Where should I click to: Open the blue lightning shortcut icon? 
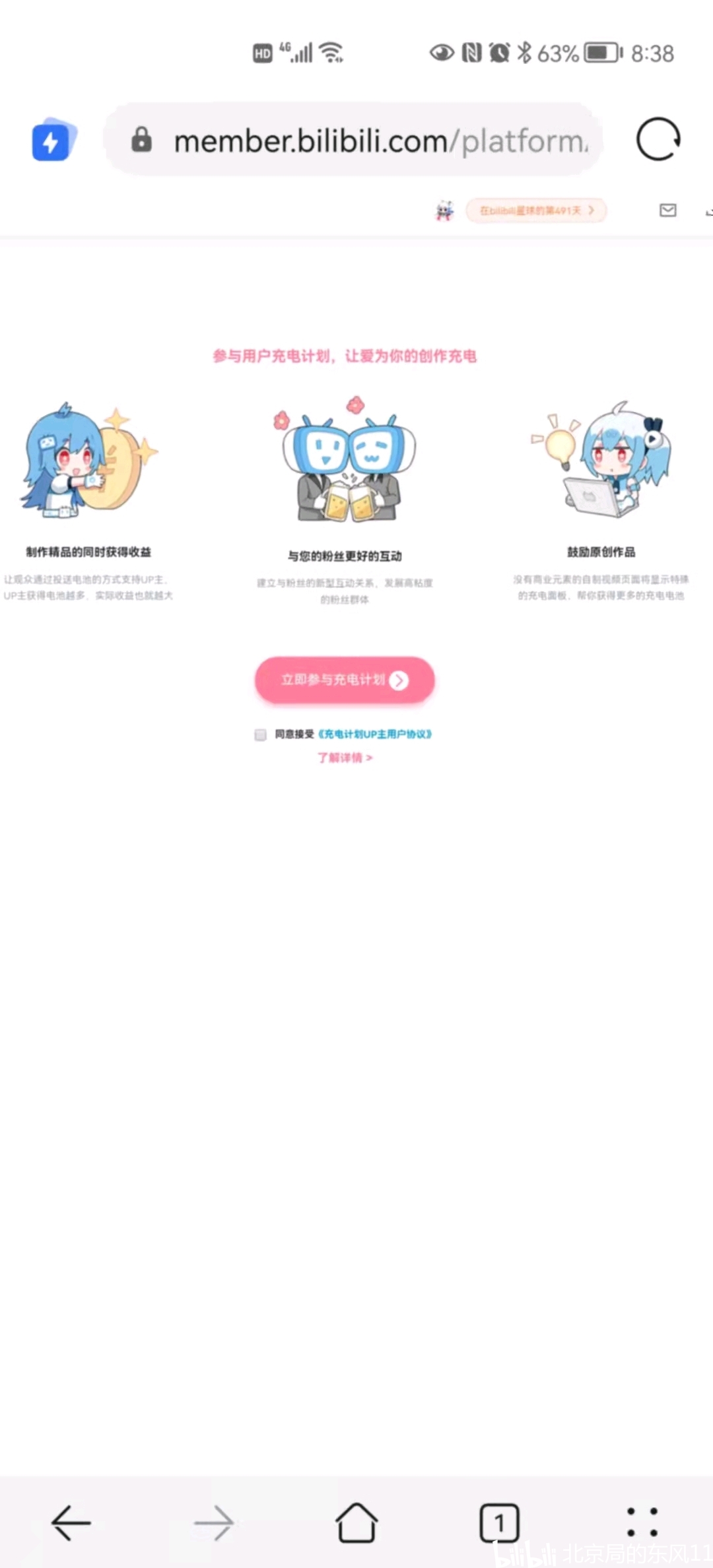coord(53,141)
